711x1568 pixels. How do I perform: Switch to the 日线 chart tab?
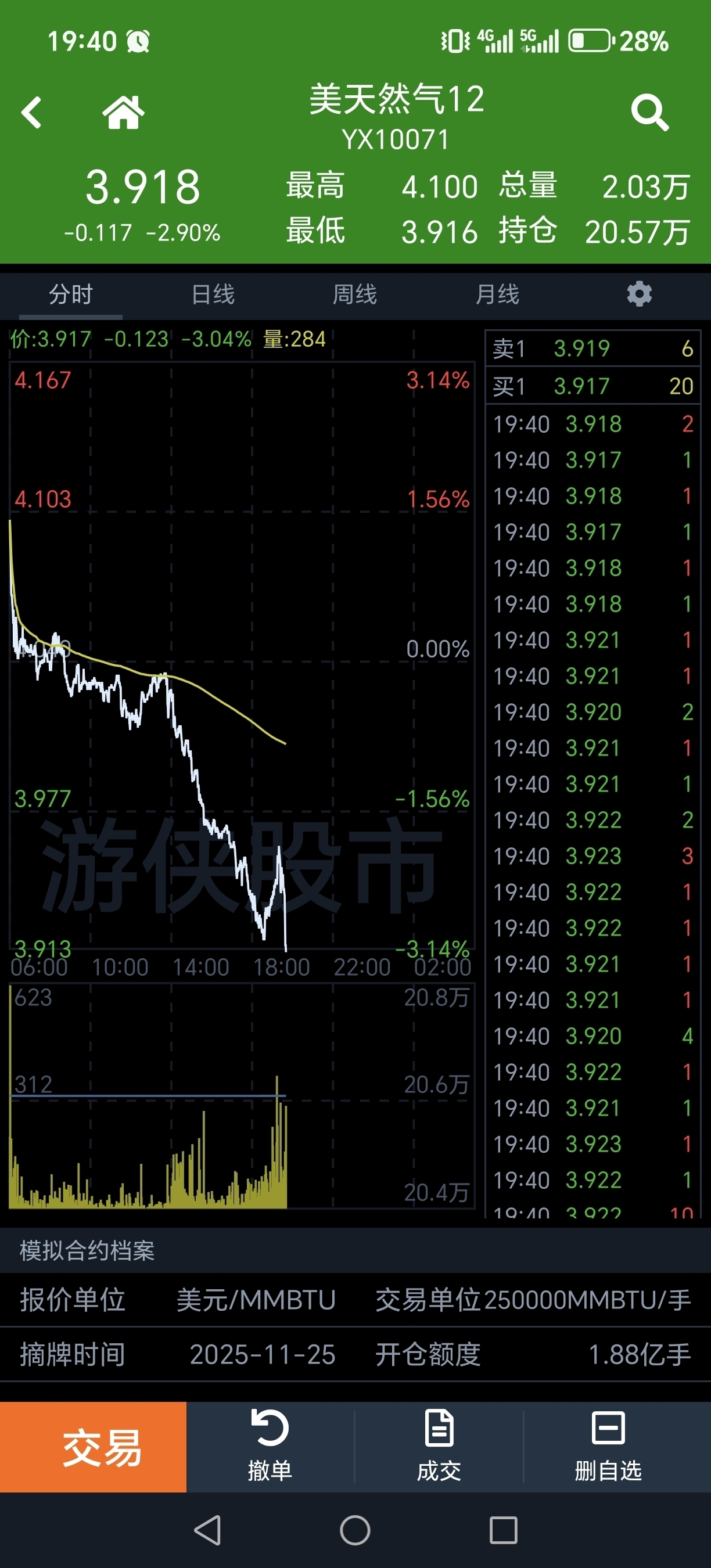click(x=213, y=294)
